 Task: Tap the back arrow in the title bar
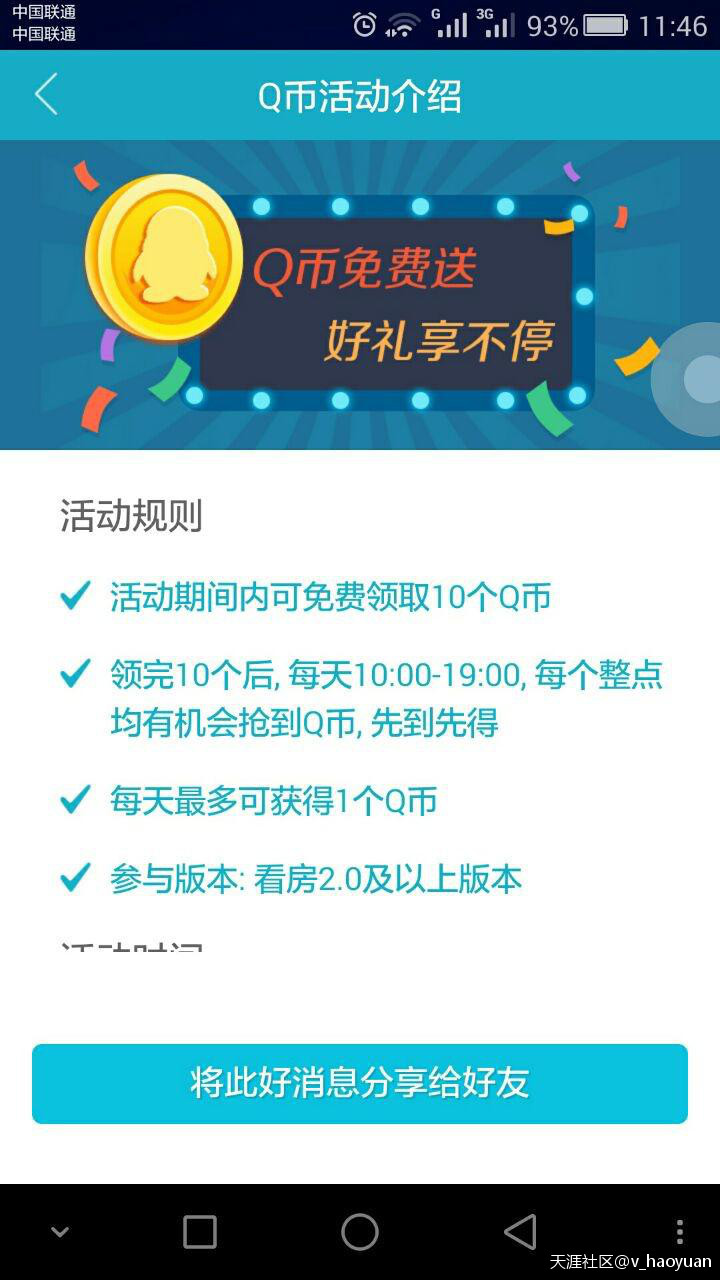[45, 95]
